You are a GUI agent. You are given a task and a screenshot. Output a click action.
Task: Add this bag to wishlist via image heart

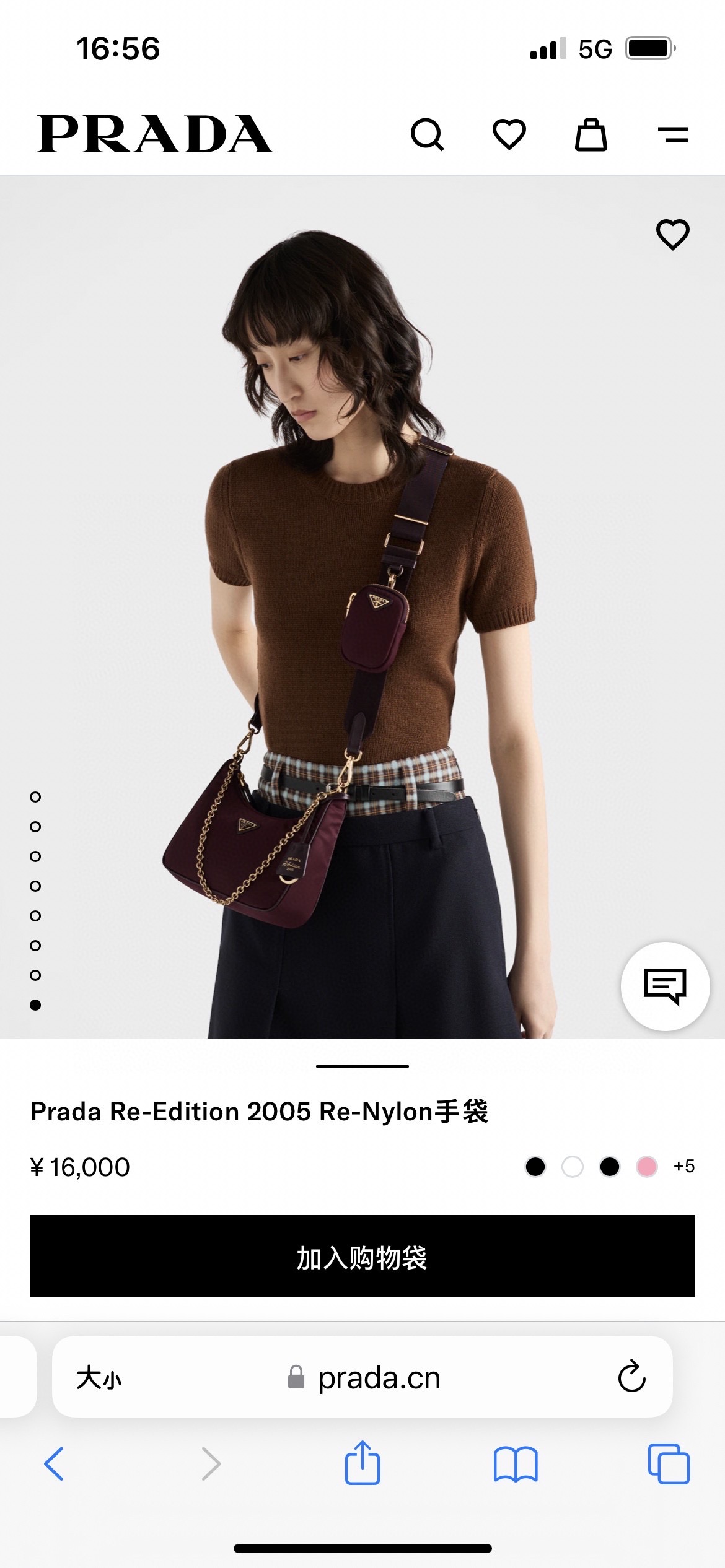(672, 235)
